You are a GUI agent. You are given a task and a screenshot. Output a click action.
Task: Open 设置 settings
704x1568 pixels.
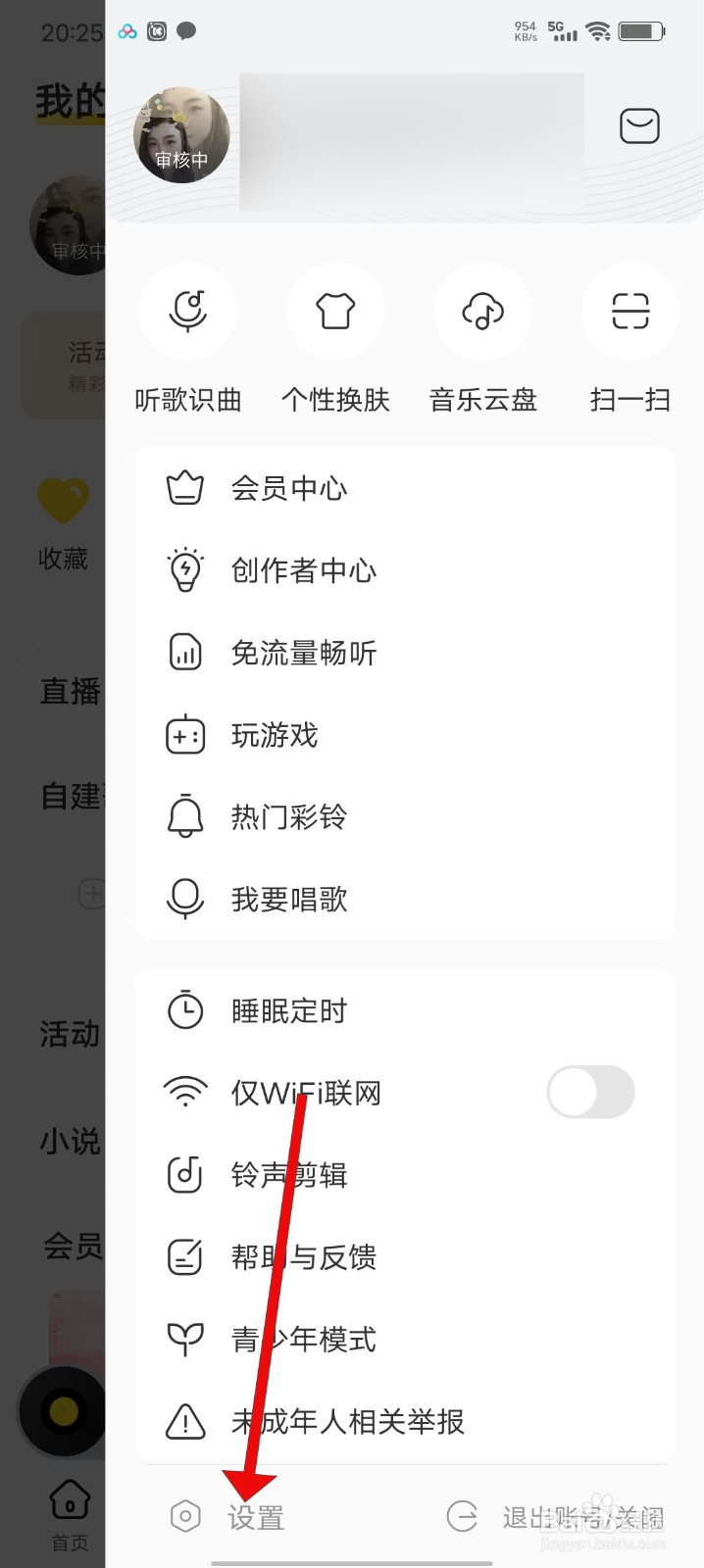[x=255, y=1518]
